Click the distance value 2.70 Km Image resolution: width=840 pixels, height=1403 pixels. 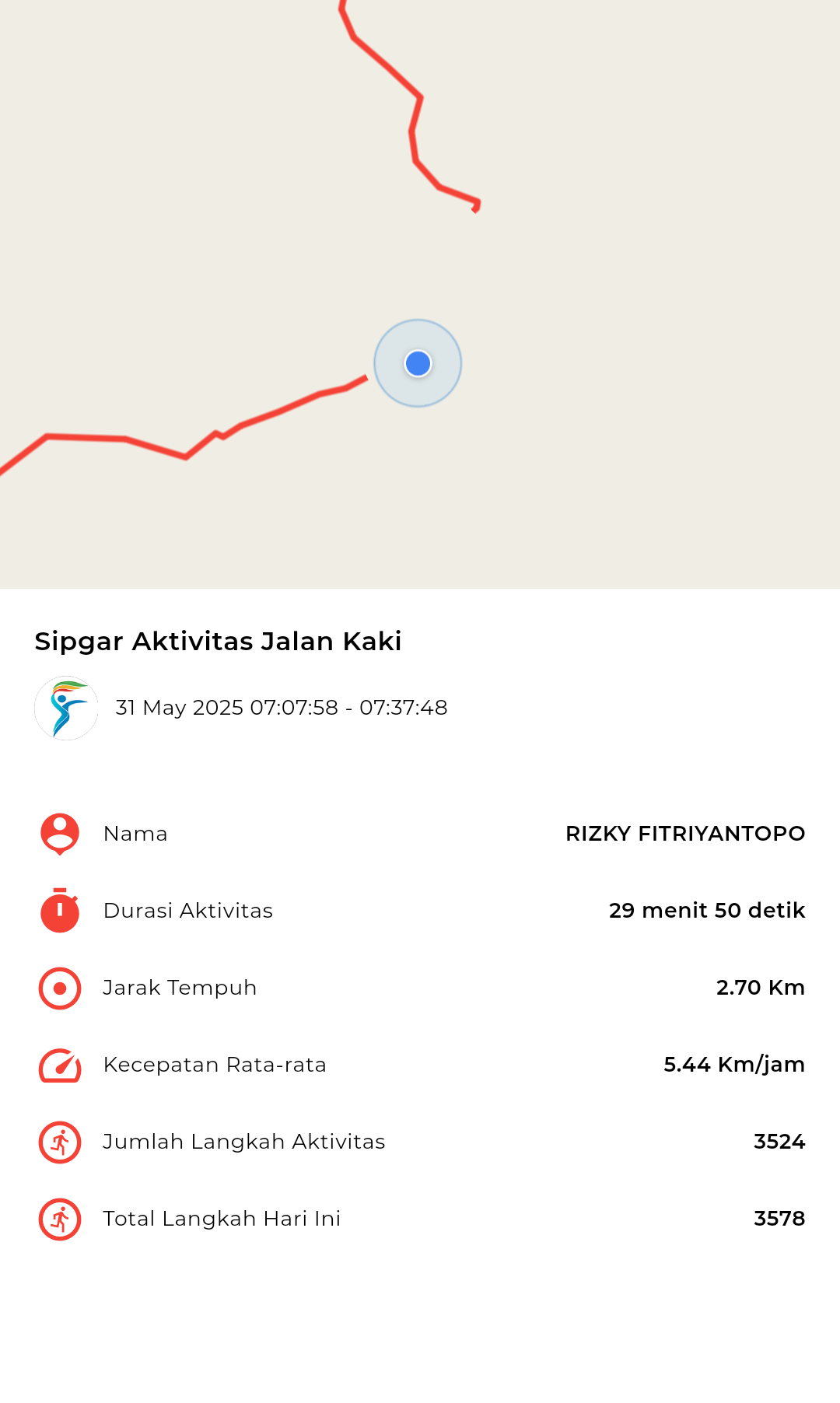tap(761, 988)
